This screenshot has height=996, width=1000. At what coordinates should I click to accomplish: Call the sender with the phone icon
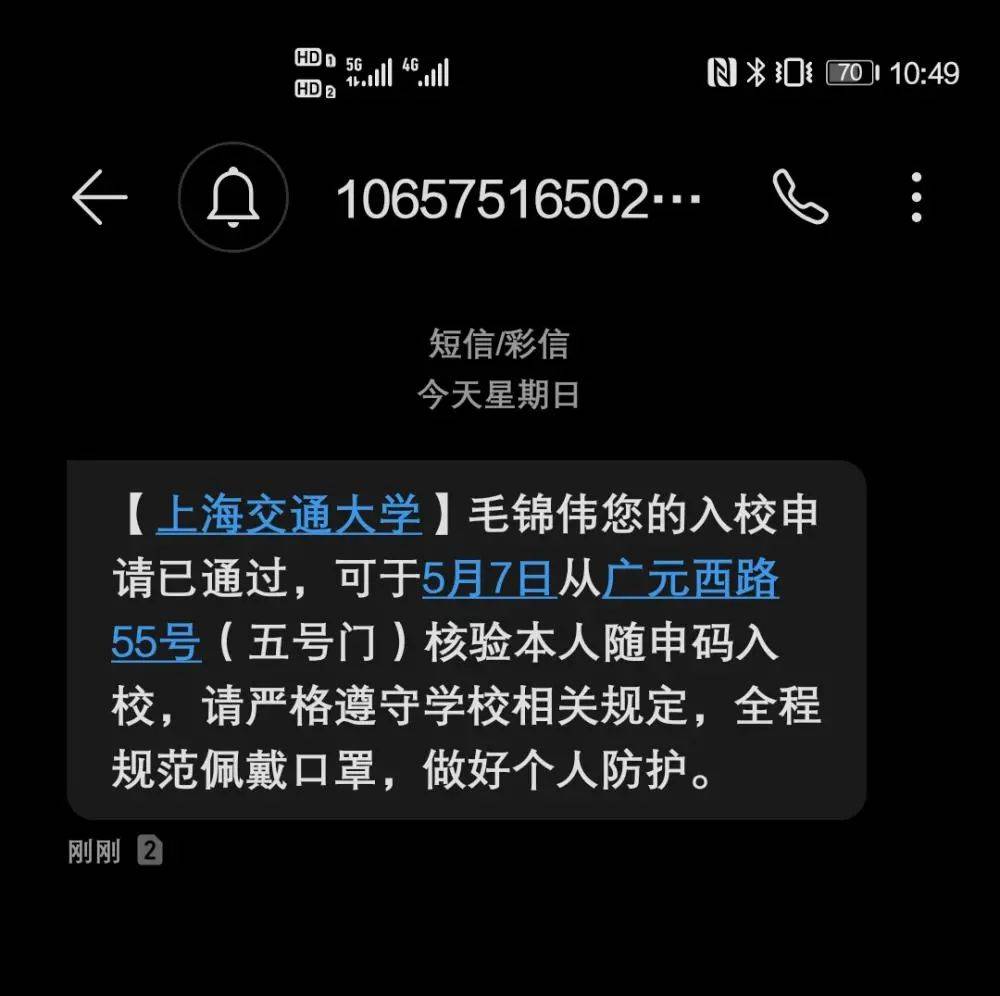point(800,197)
